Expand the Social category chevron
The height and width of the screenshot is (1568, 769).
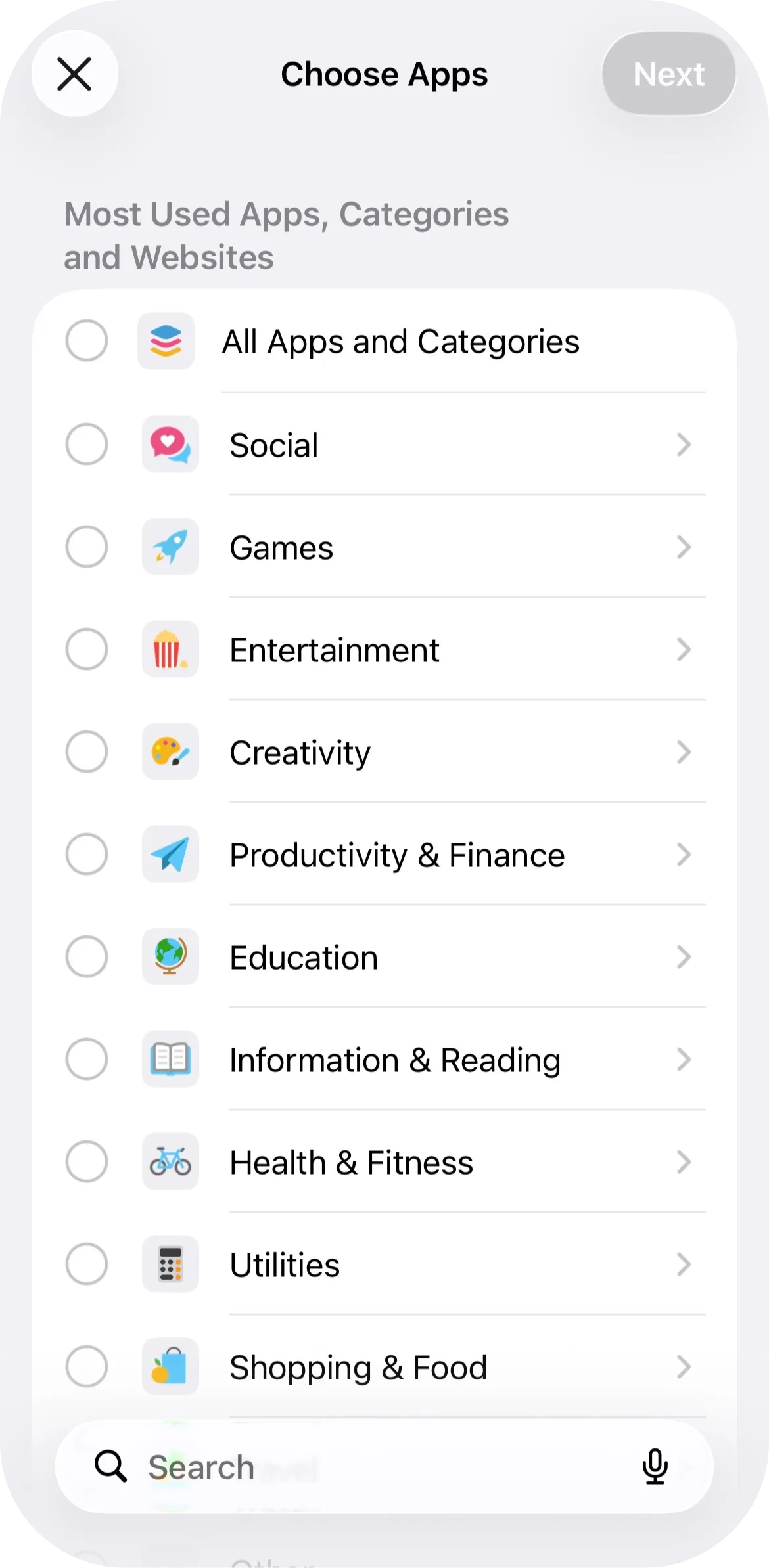pos(684,445)
